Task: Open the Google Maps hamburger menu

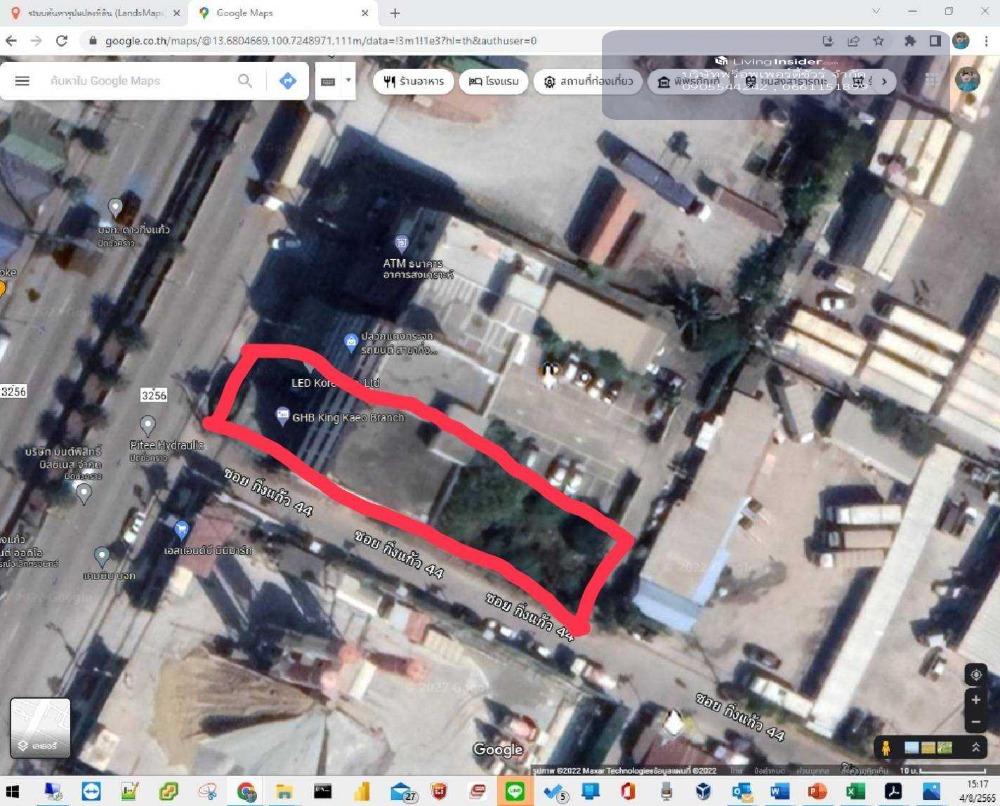Action: (x=22, y=81)
